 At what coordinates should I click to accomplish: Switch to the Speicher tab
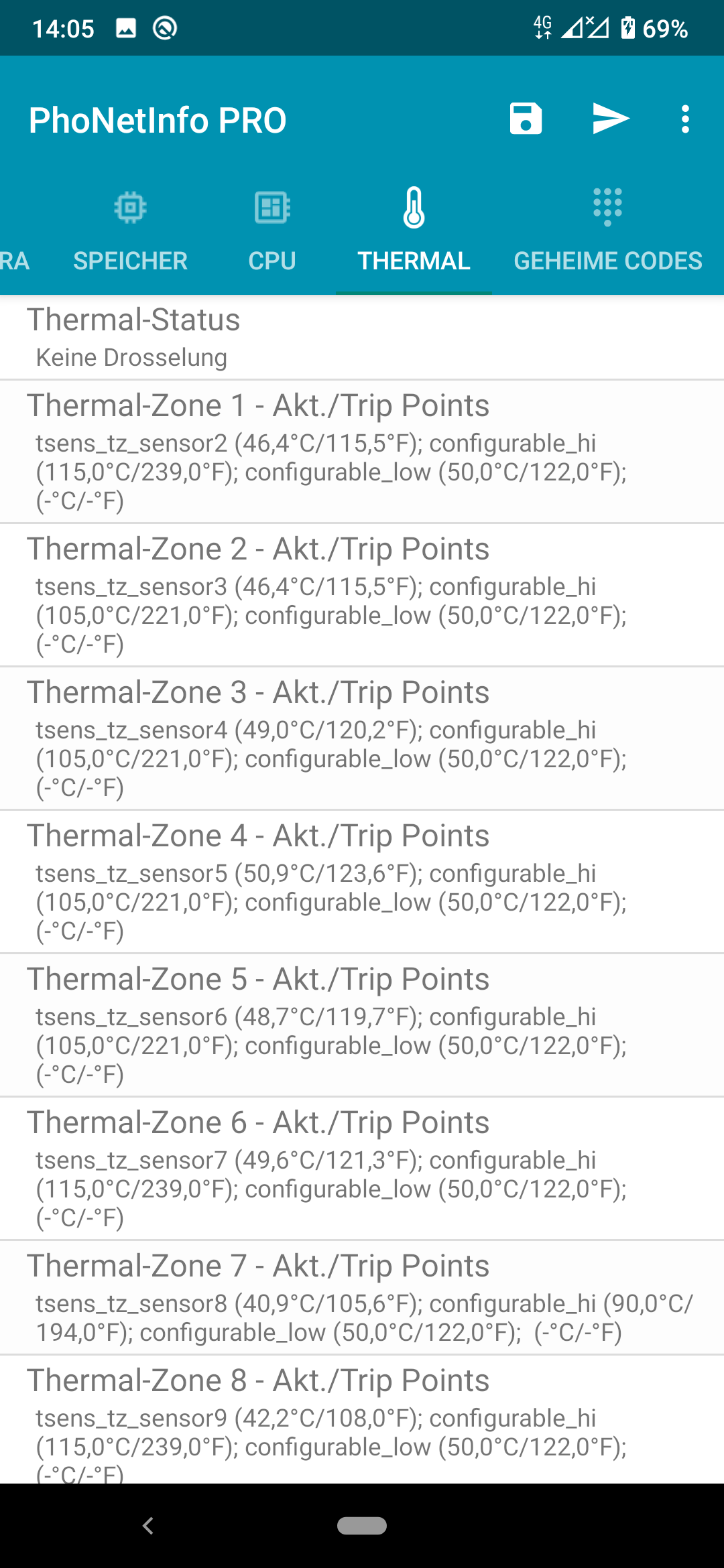point(130,232)
